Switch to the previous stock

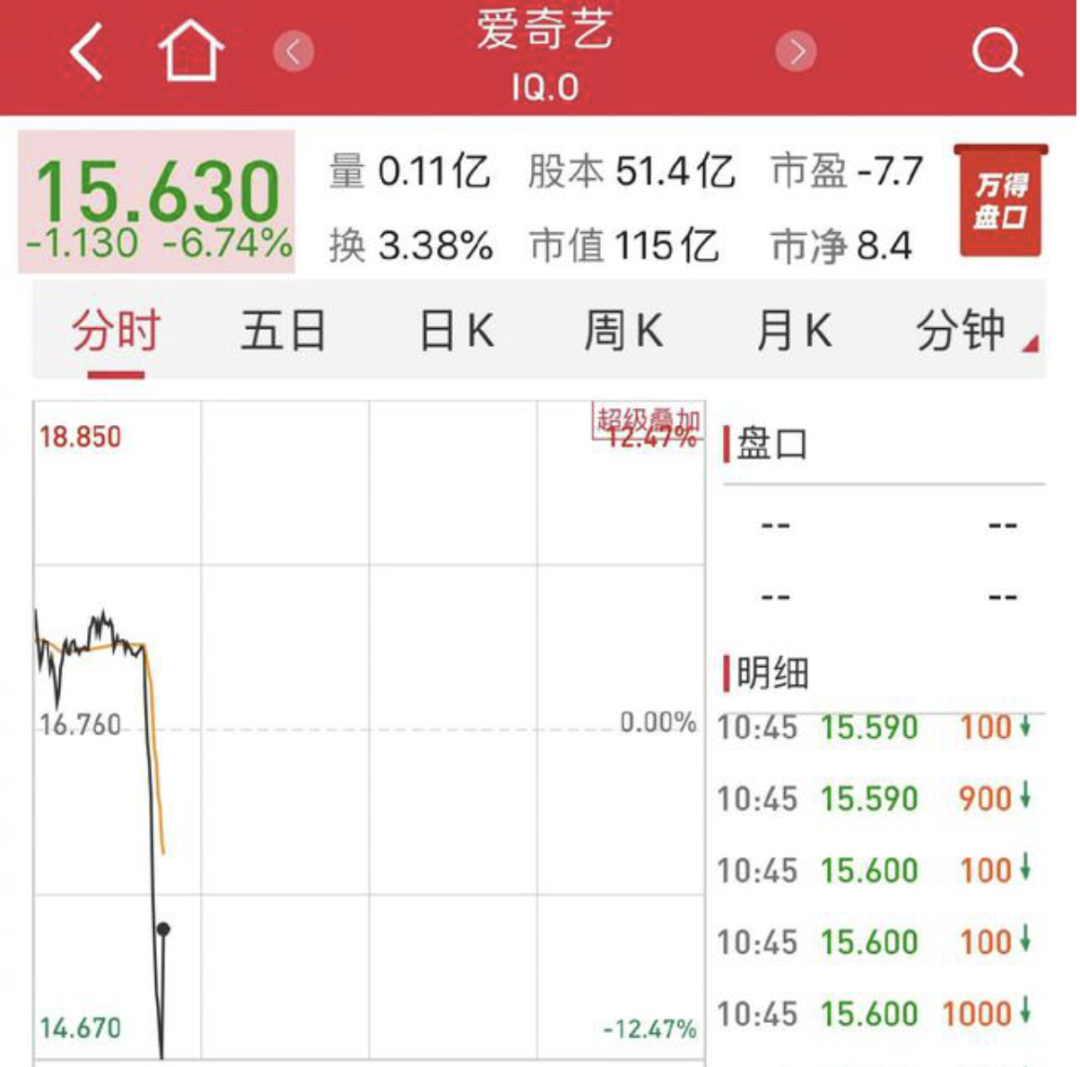(294, 52)
